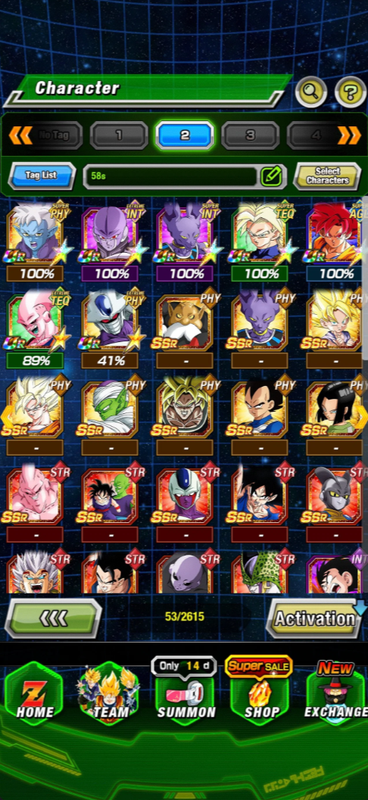Open the magnifier search icon

[310, 92]
